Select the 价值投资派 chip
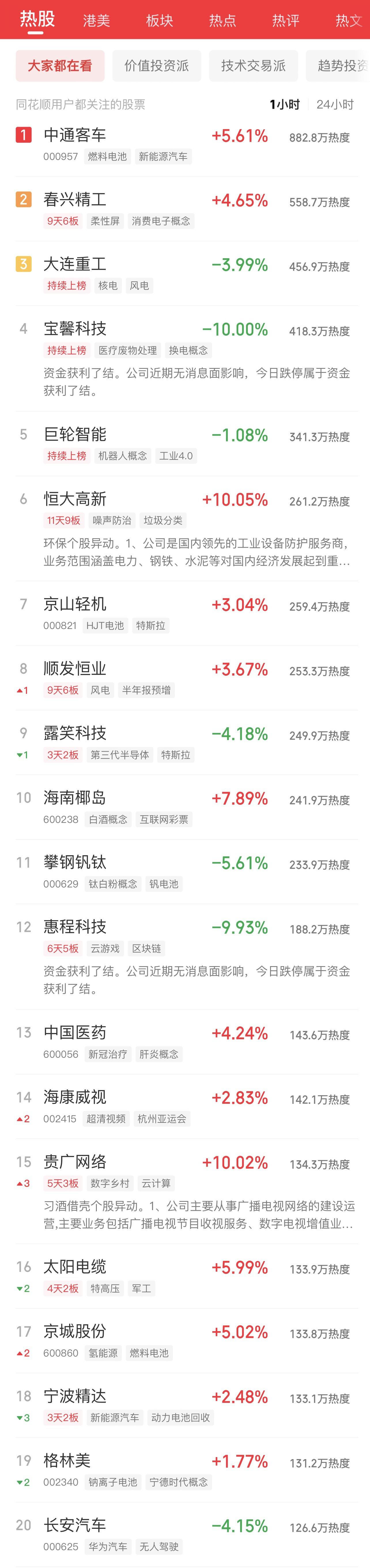 pos(156,66)
